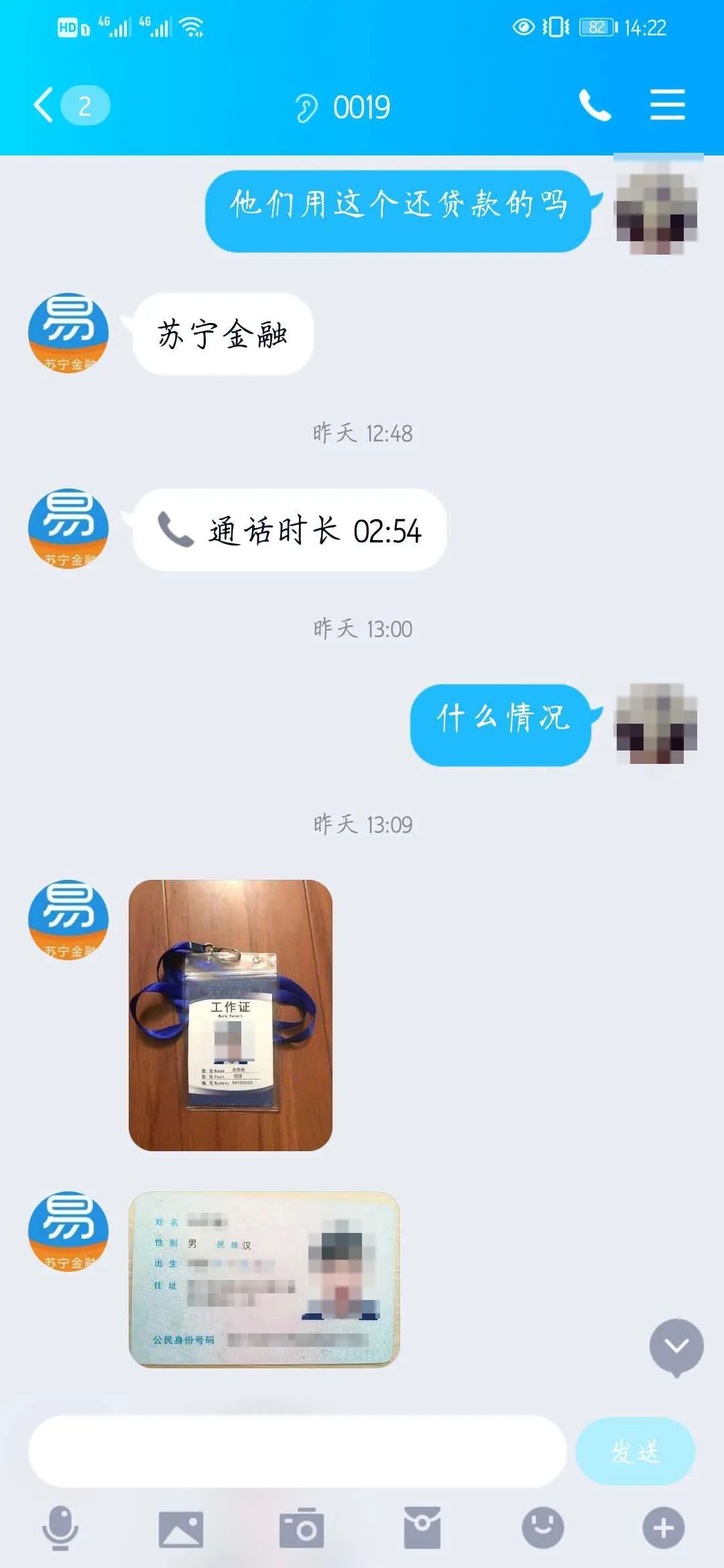Viewport: 724px width, 1568px height.
Task: Send a red packet
Action: 422,1528
